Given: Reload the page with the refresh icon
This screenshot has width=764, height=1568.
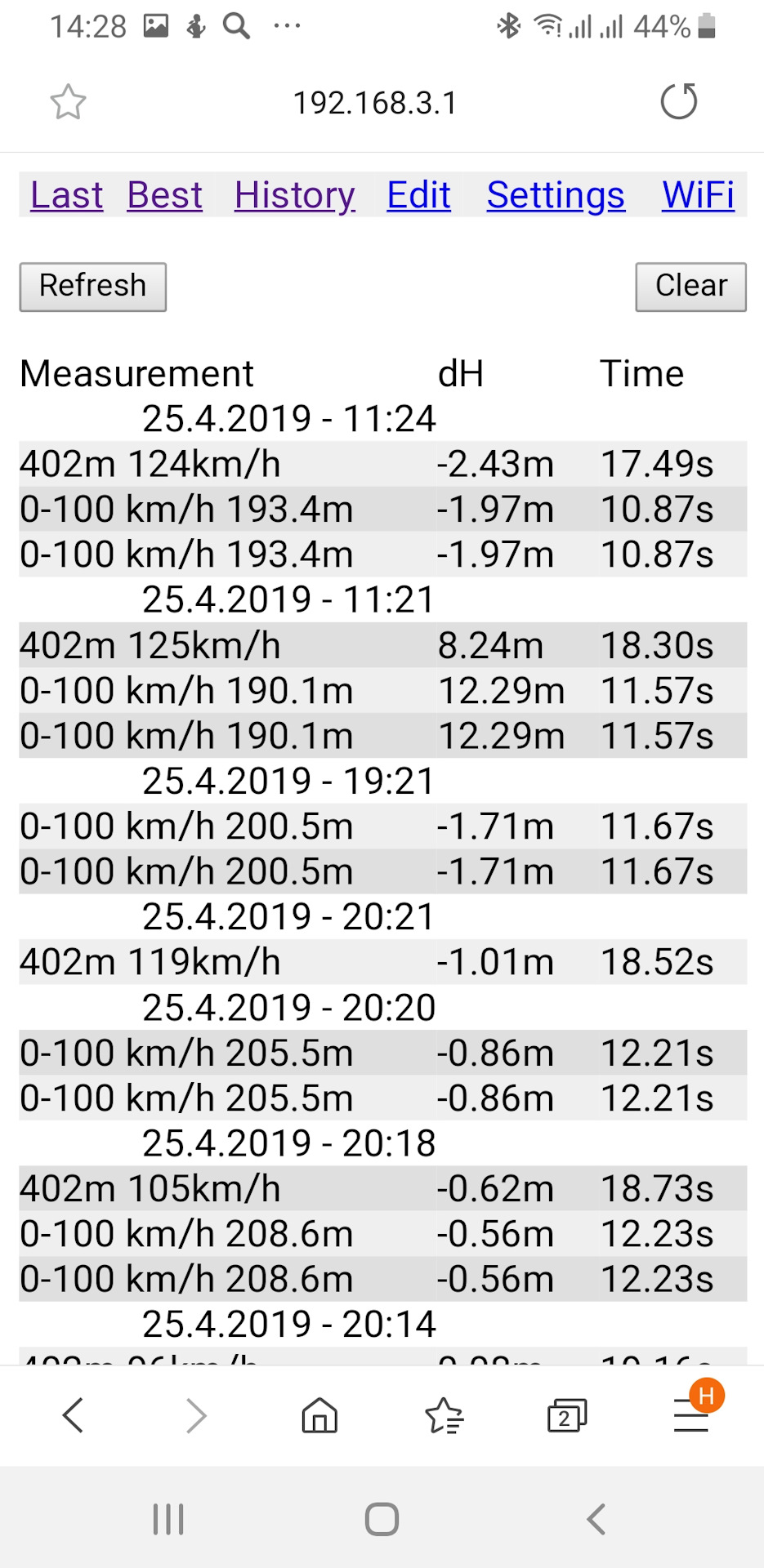Looking at the screenshot, I should click(x=678, y=102).
